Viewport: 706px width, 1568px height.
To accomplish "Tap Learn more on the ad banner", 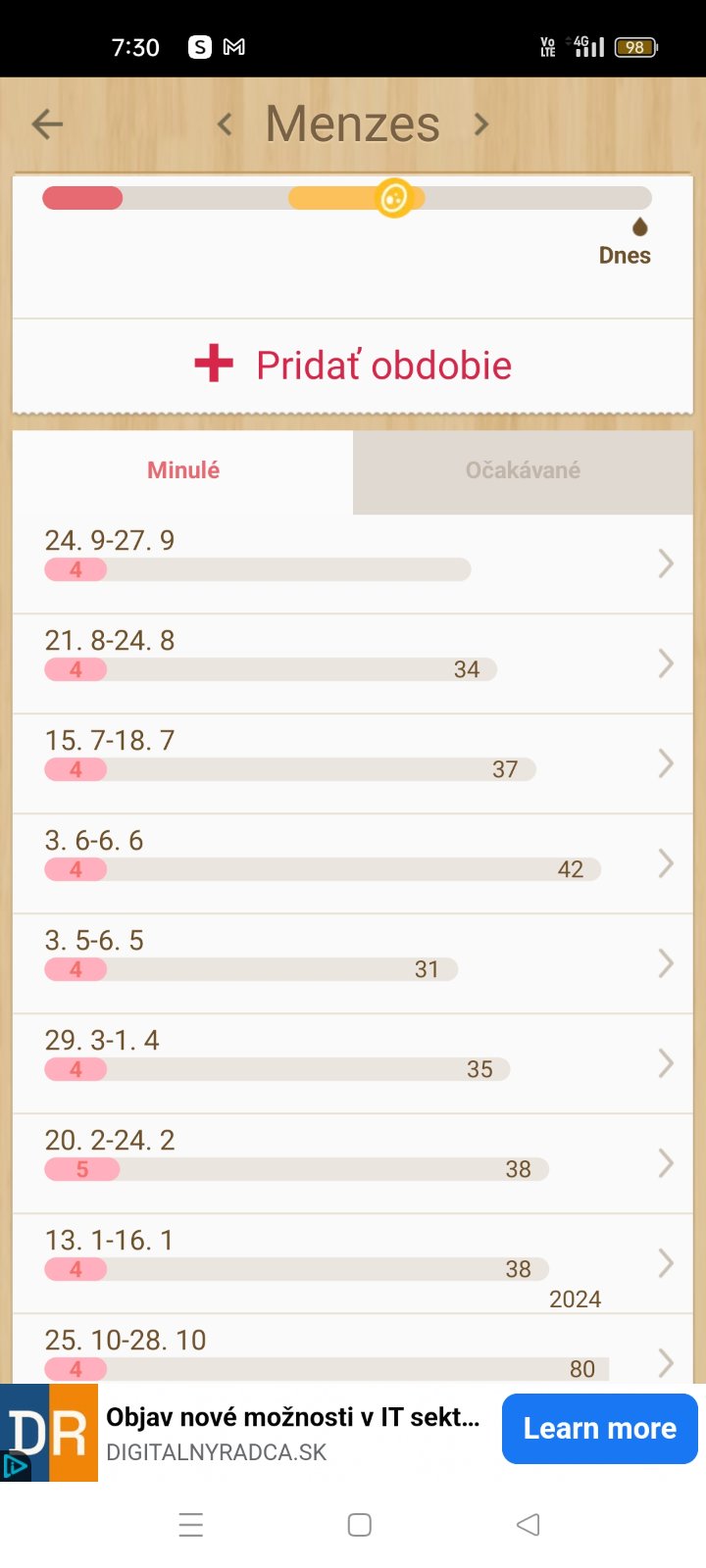I will click(599, 1429).
